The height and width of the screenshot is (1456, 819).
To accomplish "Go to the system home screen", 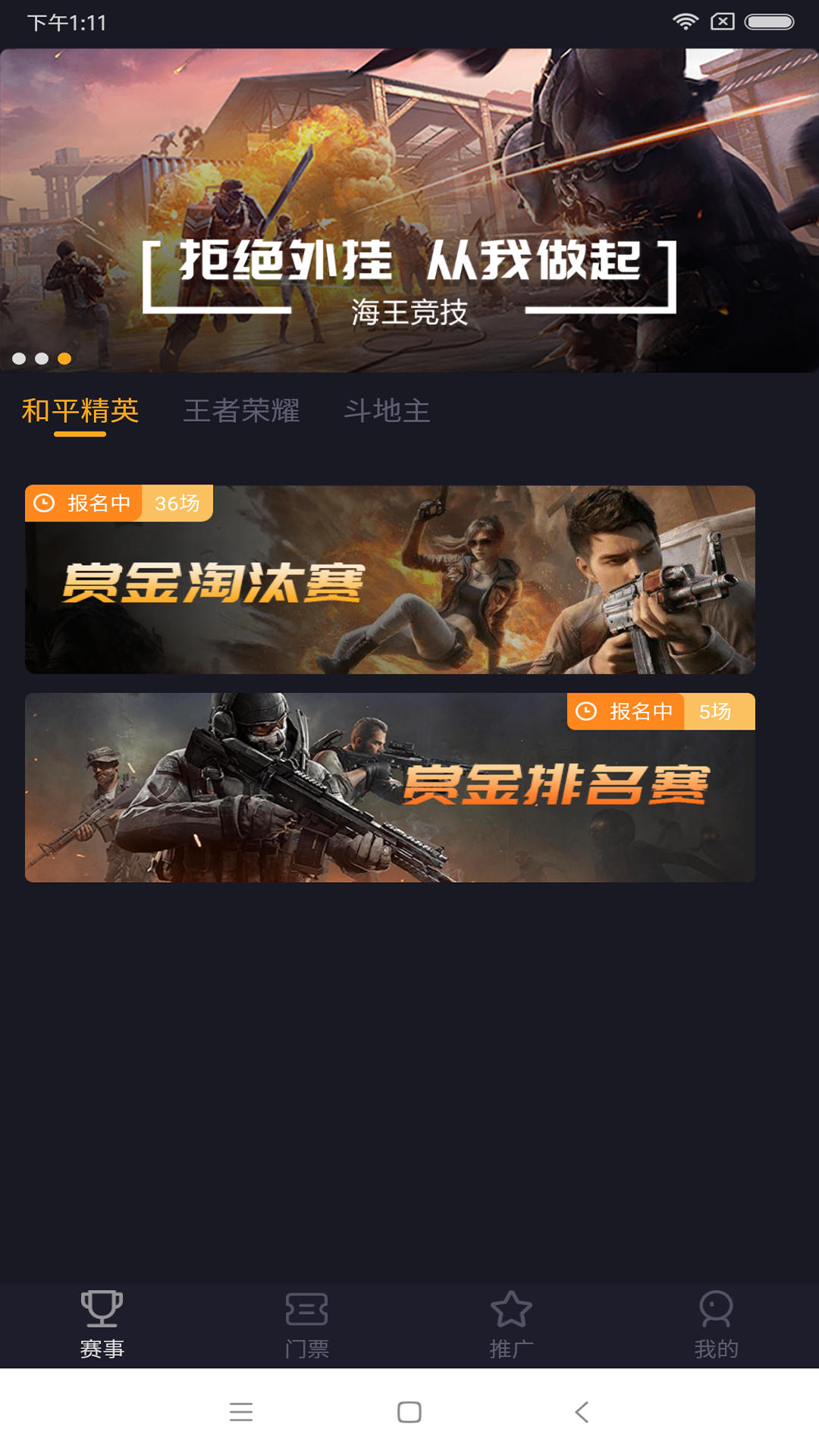I will click(409, 1412).
